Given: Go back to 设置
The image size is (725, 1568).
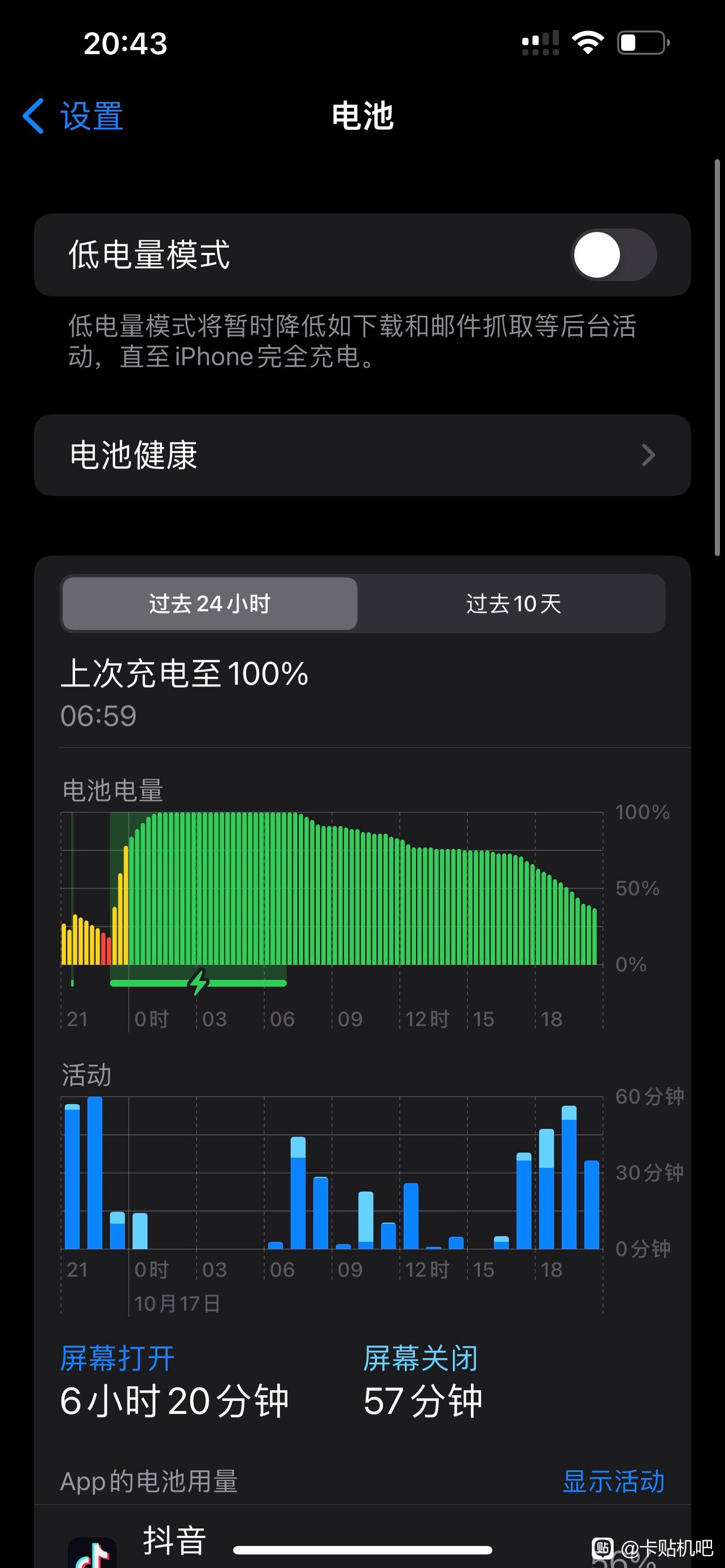Looking at the screenshot, I should (x=73, y=116).
